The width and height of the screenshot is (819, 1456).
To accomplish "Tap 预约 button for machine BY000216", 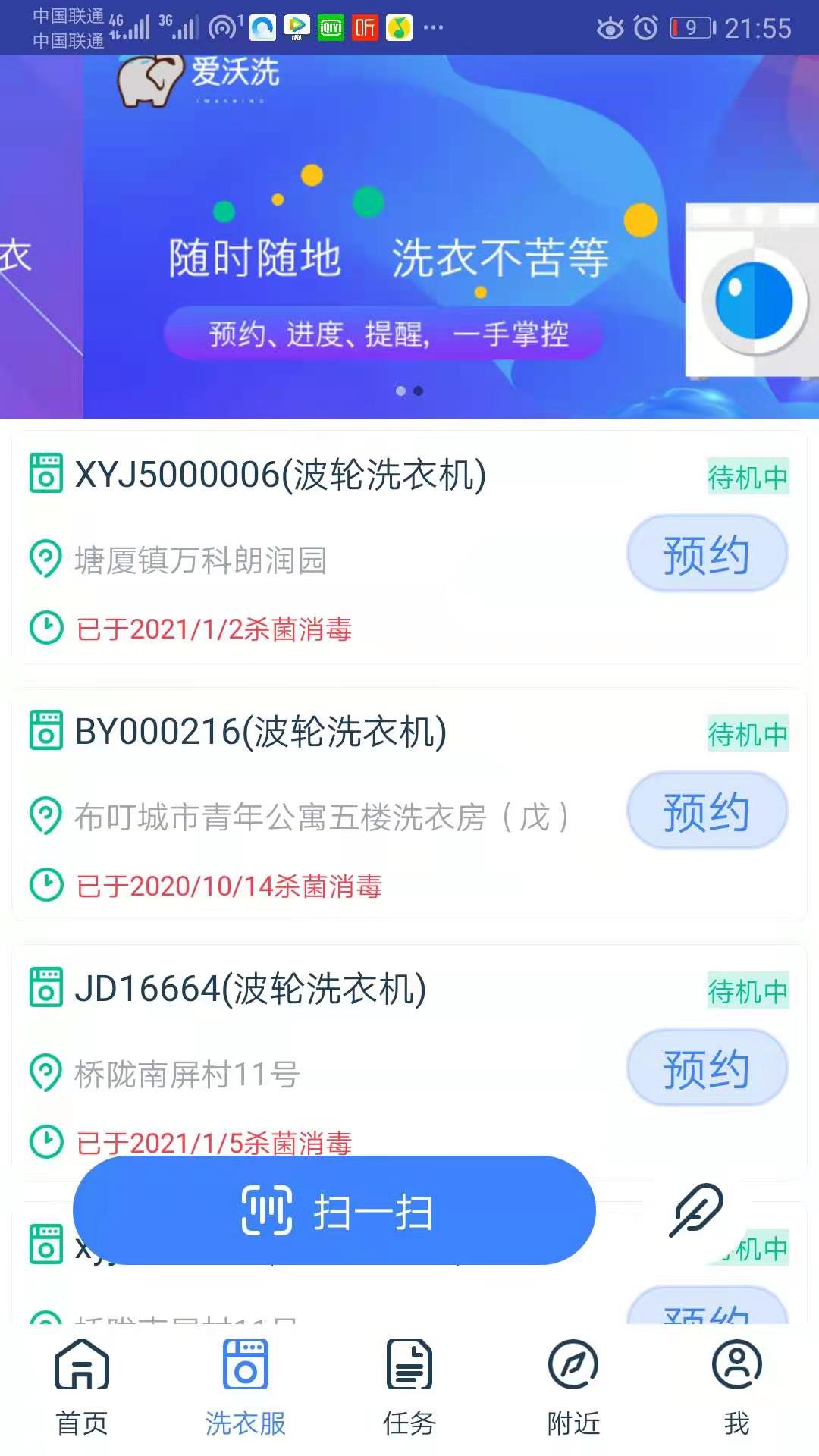I will 707,810.
